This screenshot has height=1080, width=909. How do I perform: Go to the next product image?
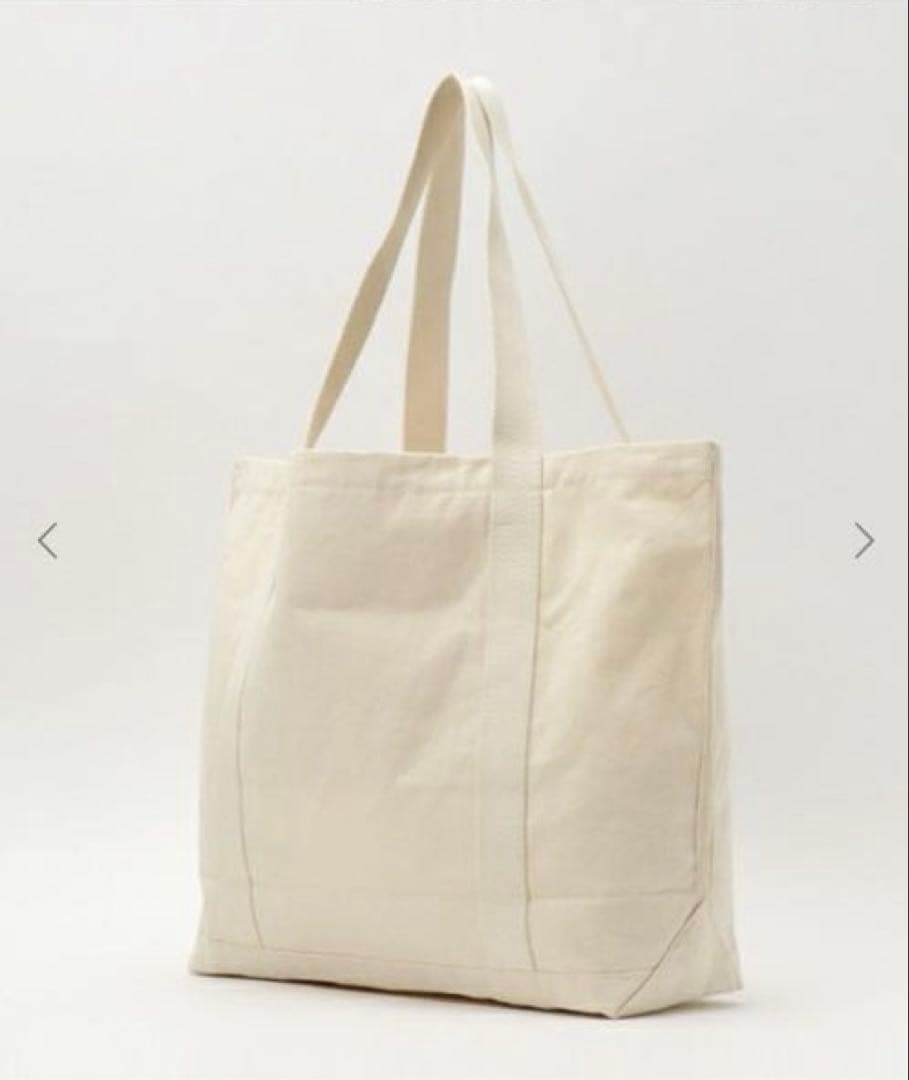[x=864, y=540]
